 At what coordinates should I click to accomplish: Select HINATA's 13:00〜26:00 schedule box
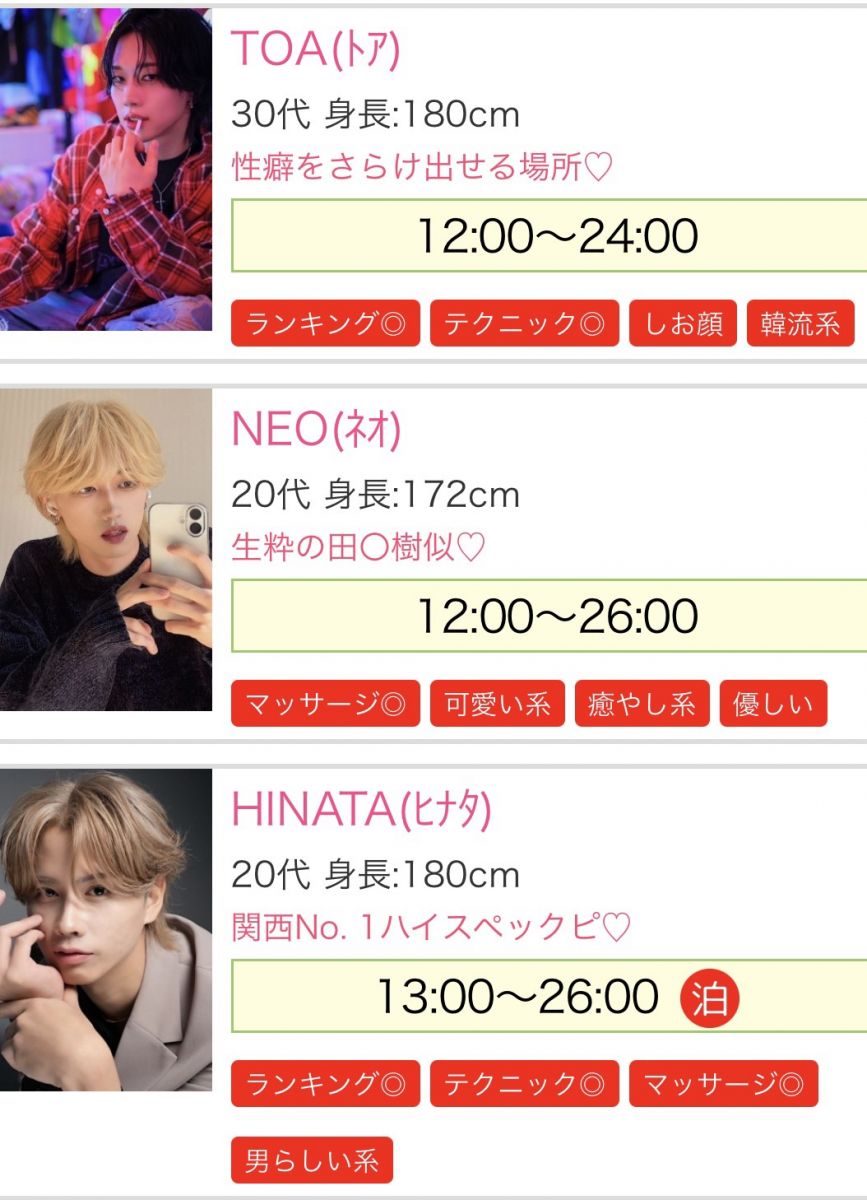pyautogui.click(x=548, y=996)
